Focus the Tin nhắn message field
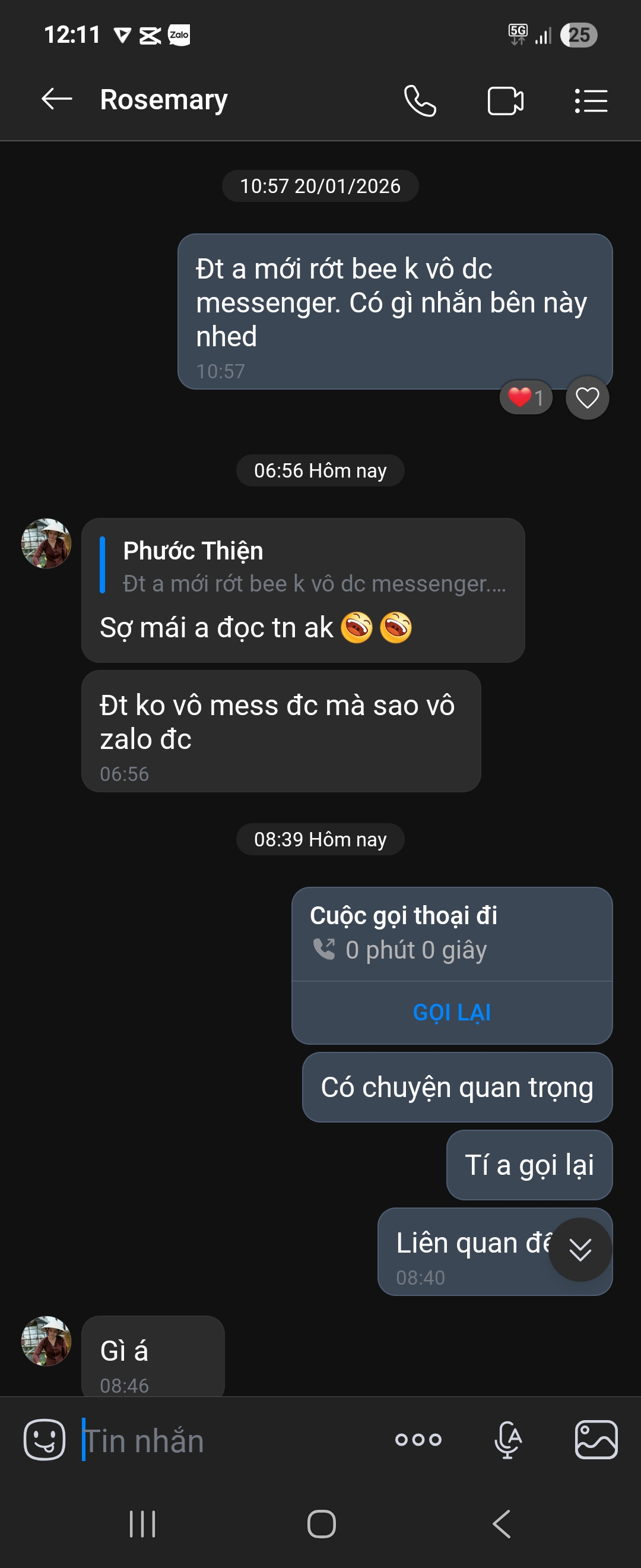 point(231,1441)
